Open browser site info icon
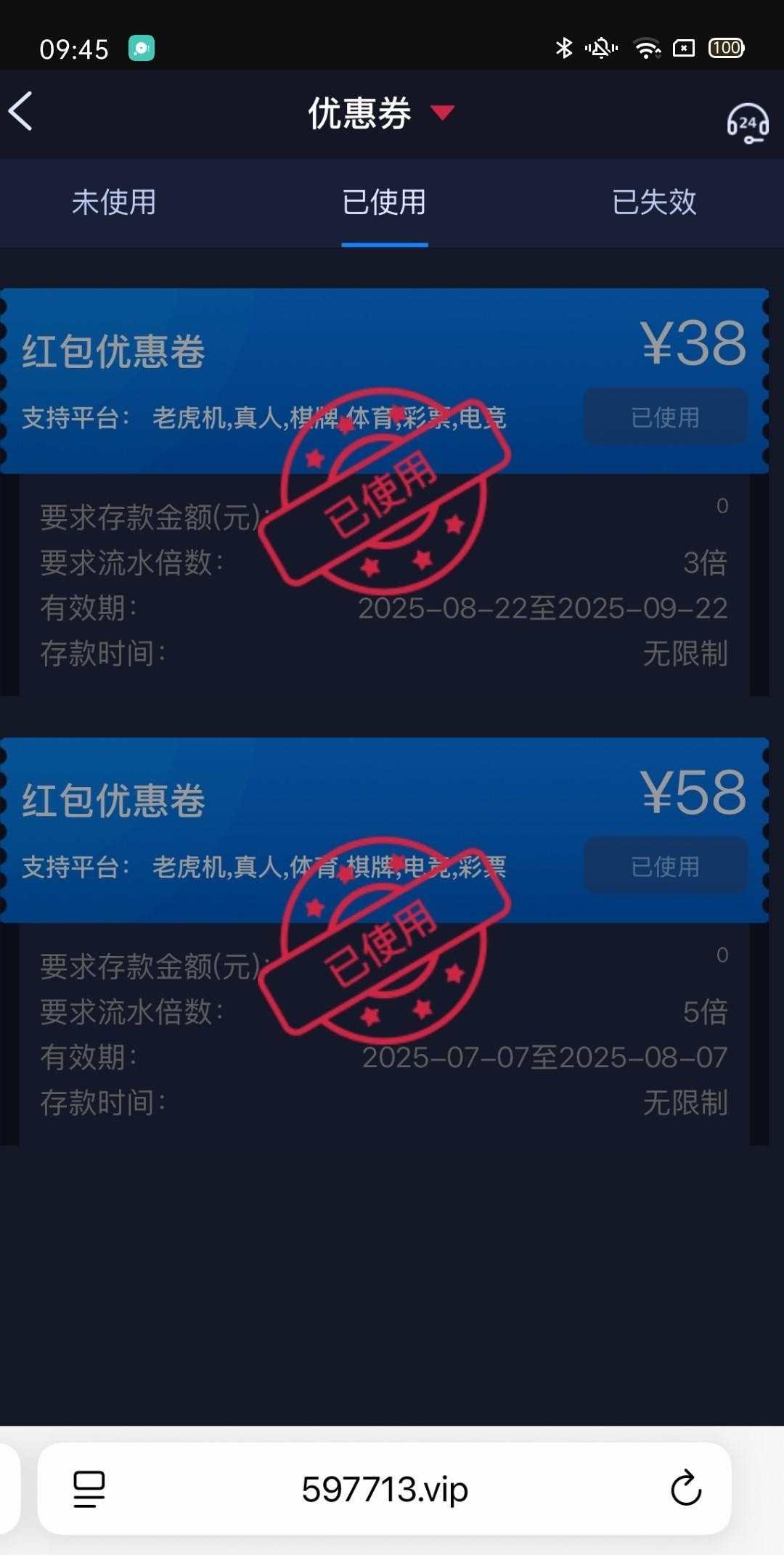784x1555 pixels. coord(89,1489)
